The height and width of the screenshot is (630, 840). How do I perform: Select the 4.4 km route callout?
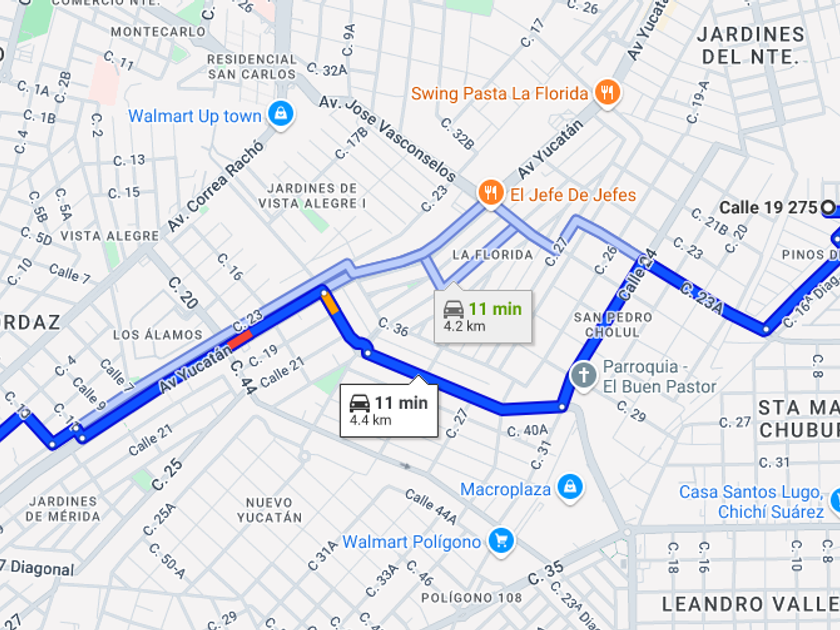pyautogui.click(x=389, y=410)
